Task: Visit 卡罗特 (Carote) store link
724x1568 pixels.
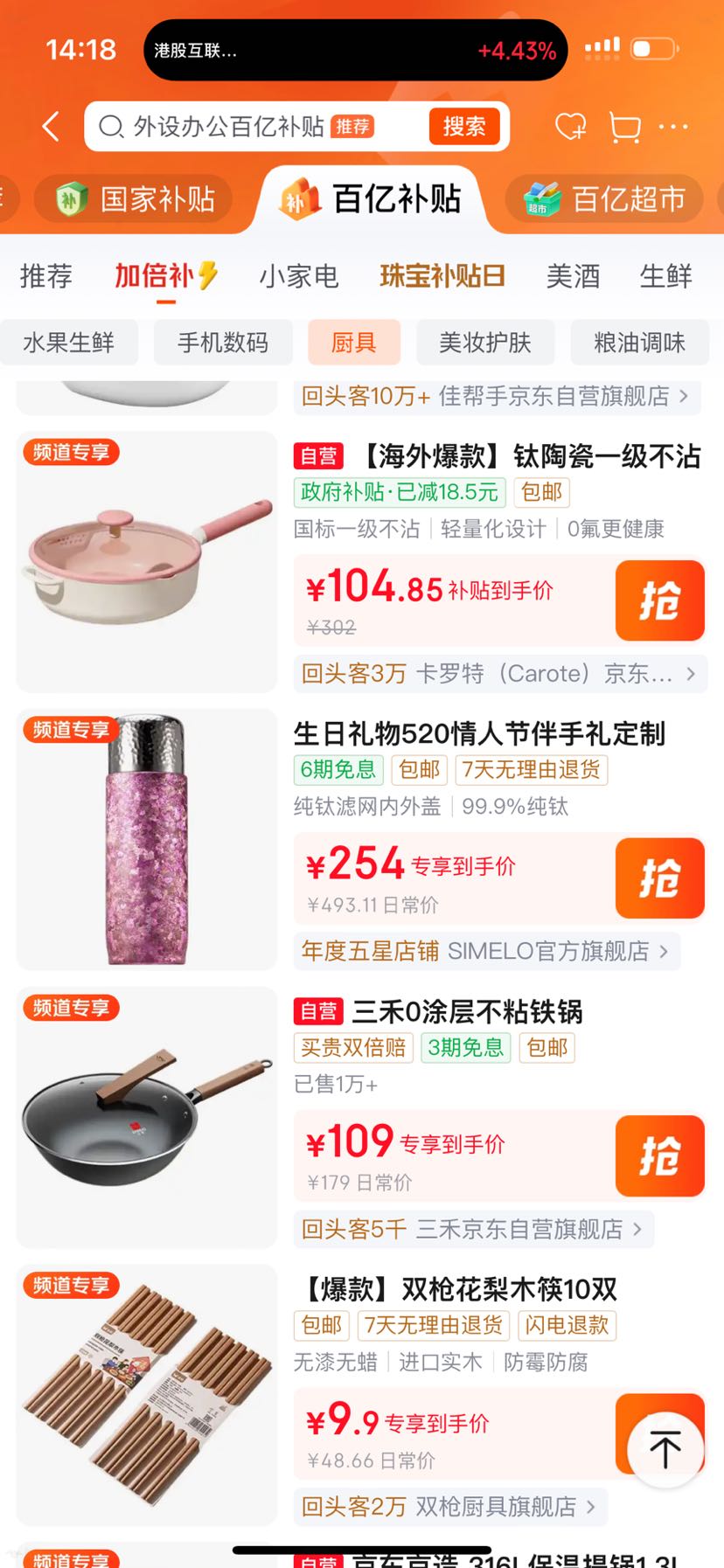Action: click(x=500, y=674)
